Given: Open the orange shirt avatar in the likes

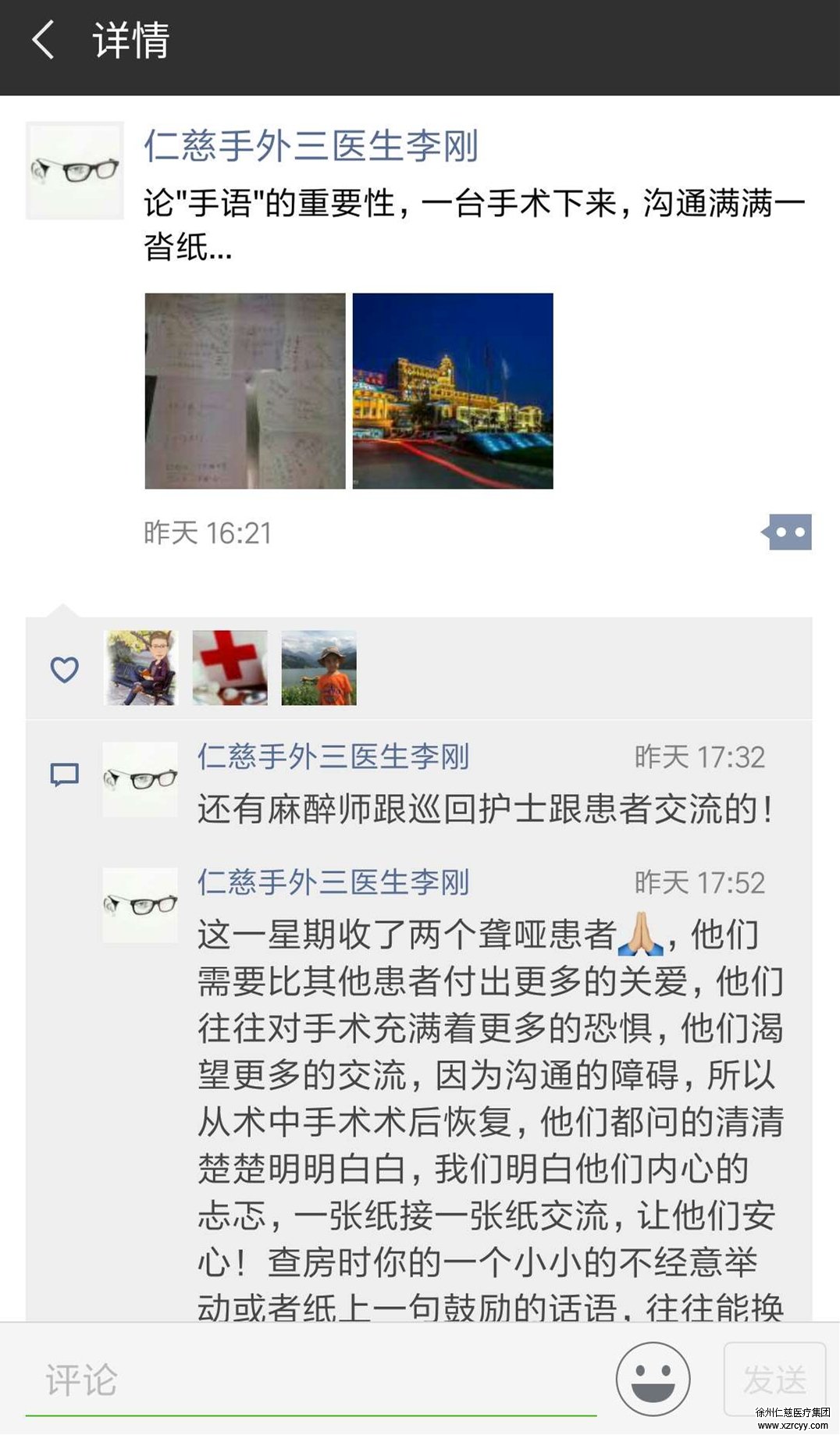Looking at the screenshot, I should pyautogui.click(x=319, y=668).
